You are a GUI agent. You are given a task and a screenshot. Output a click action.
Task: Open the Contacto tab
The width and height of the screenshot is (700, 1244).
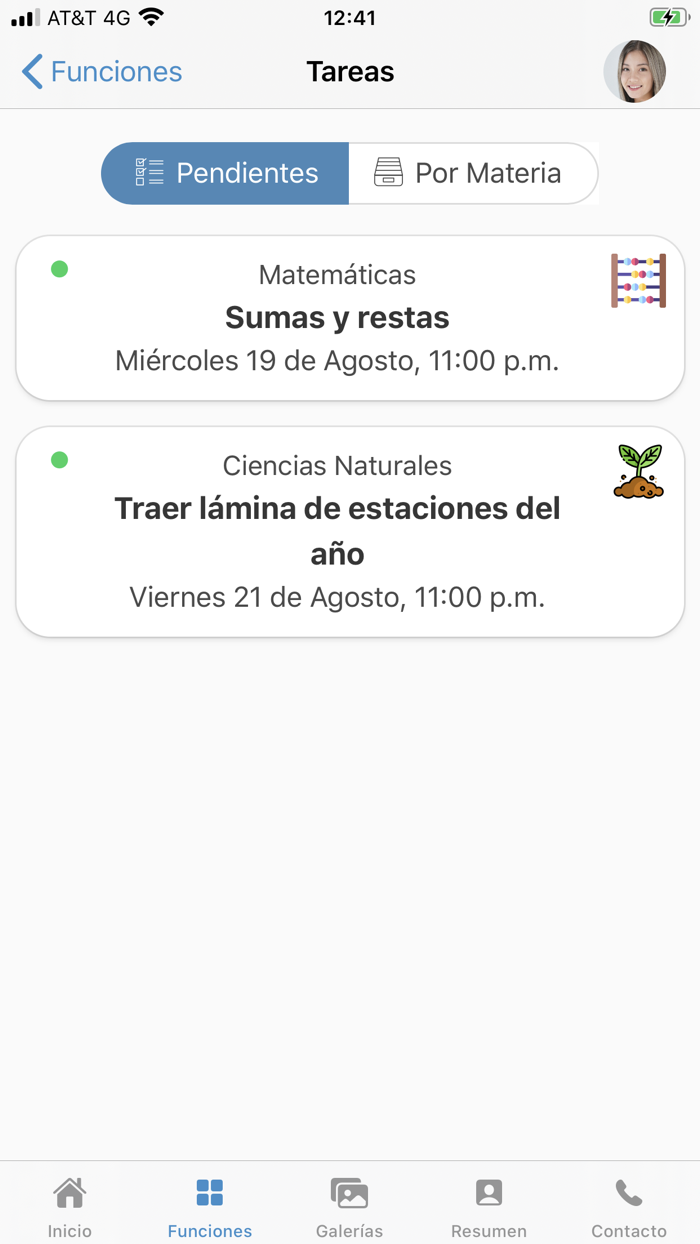628,1207
